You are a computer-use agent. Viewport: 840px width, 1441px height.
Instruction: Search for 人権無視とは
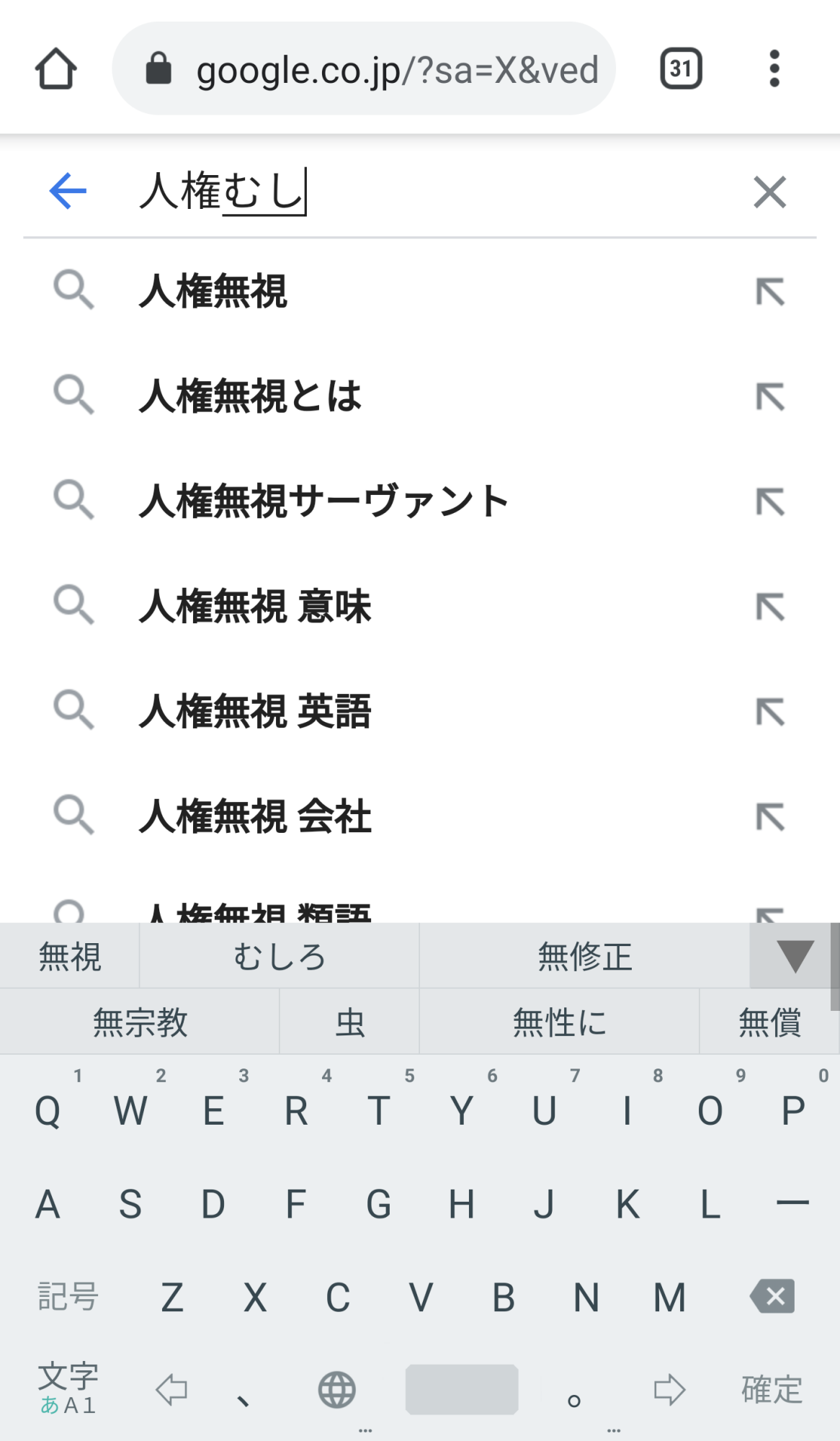251,396
